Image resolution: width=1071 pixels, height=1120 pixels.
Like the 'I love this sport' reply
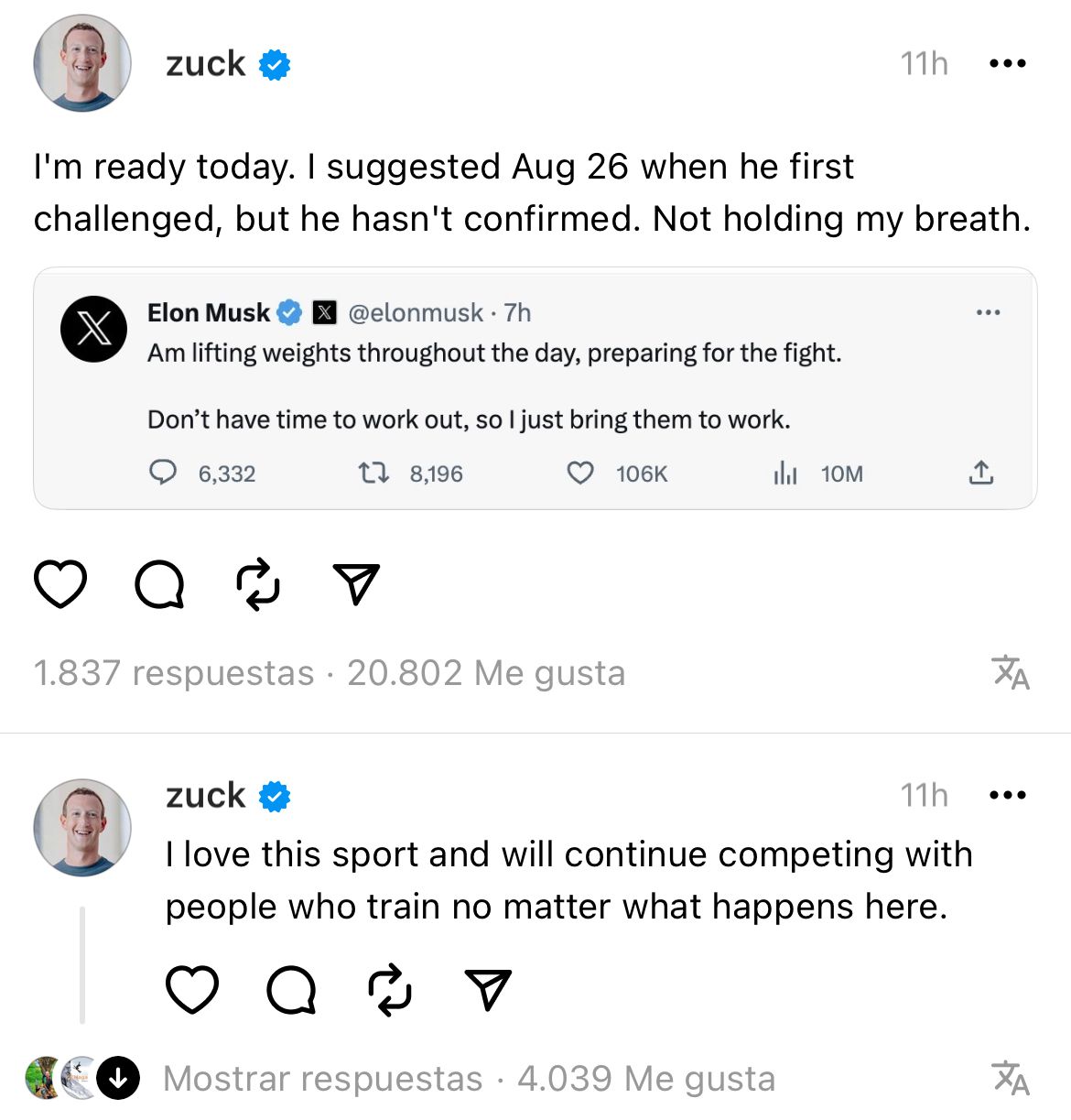(x=192, y=990)
